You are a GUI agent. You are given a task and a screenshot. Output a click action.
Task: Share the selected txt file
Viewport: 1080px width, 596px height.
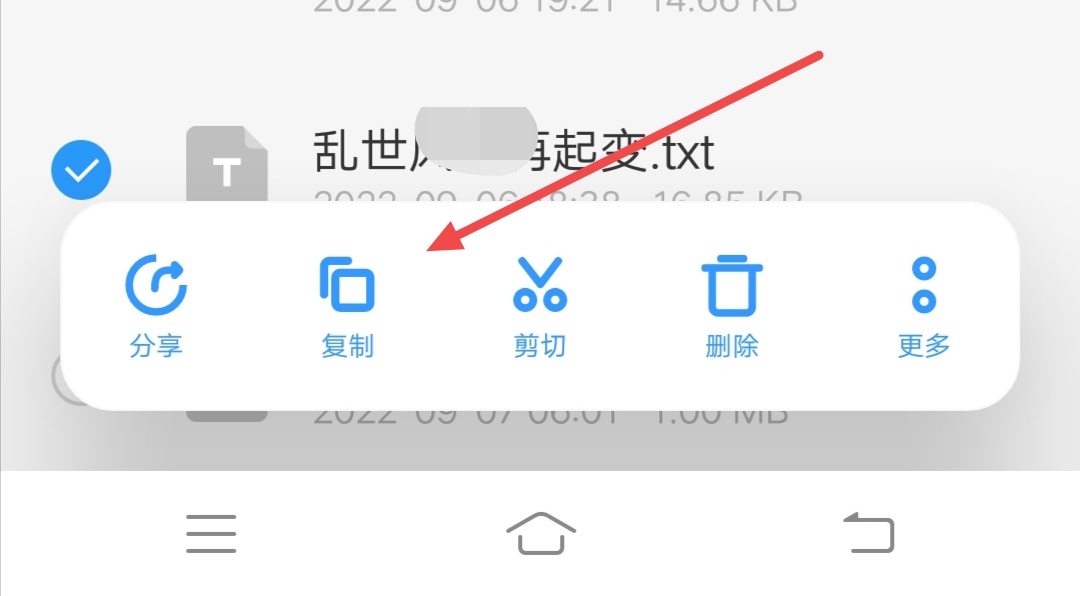pyautogui.click(x=156, y=305)
